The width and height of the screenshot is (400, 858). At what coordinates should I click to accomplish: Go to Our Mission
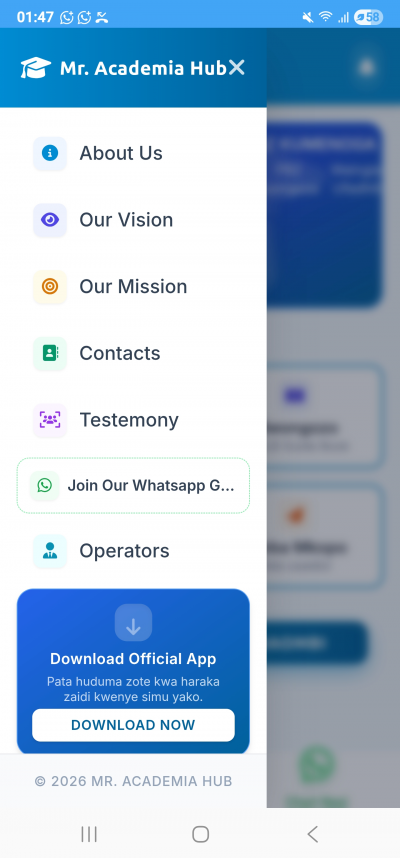(133, 287)
